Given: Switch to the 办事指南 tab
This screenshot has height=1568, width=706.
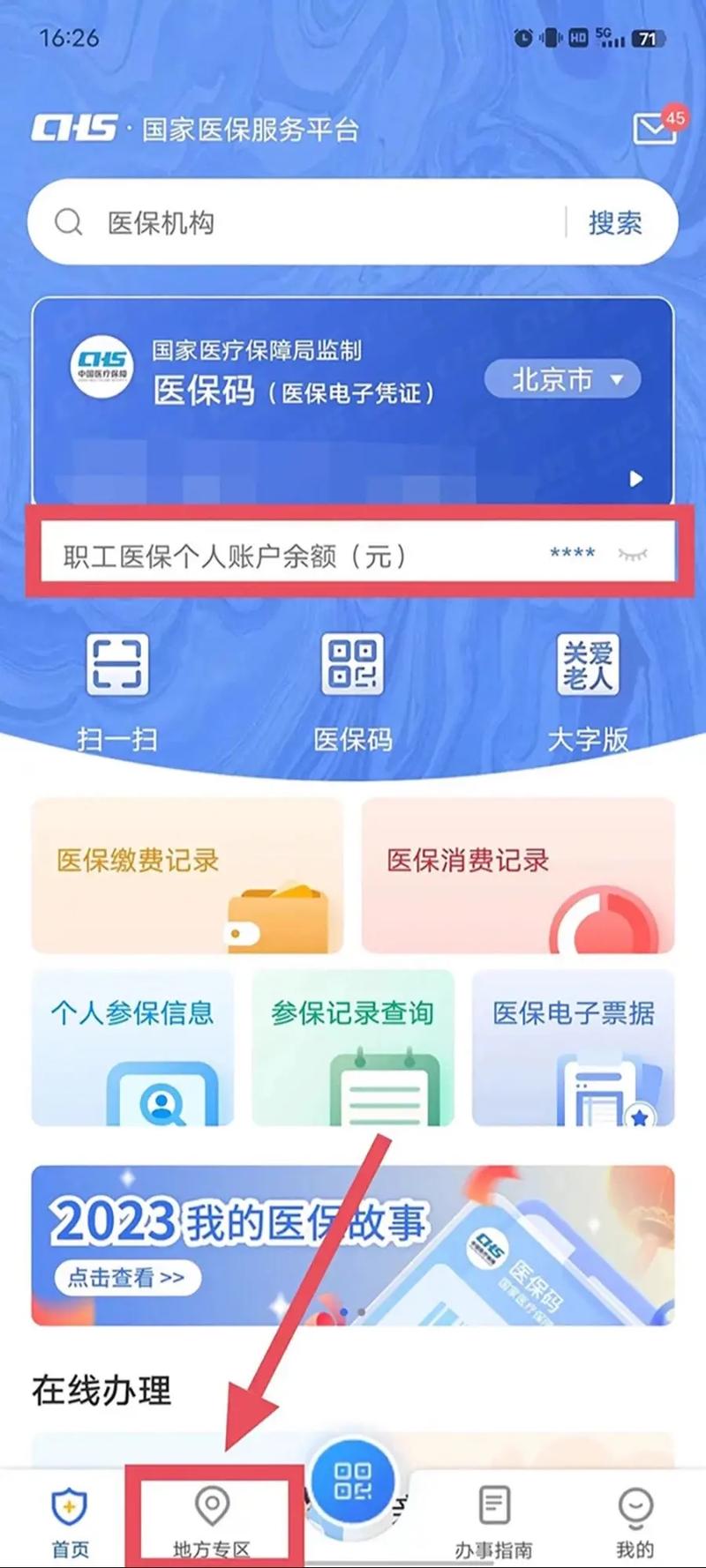Looking at the screenshot, I should (x=493, y=1519).
